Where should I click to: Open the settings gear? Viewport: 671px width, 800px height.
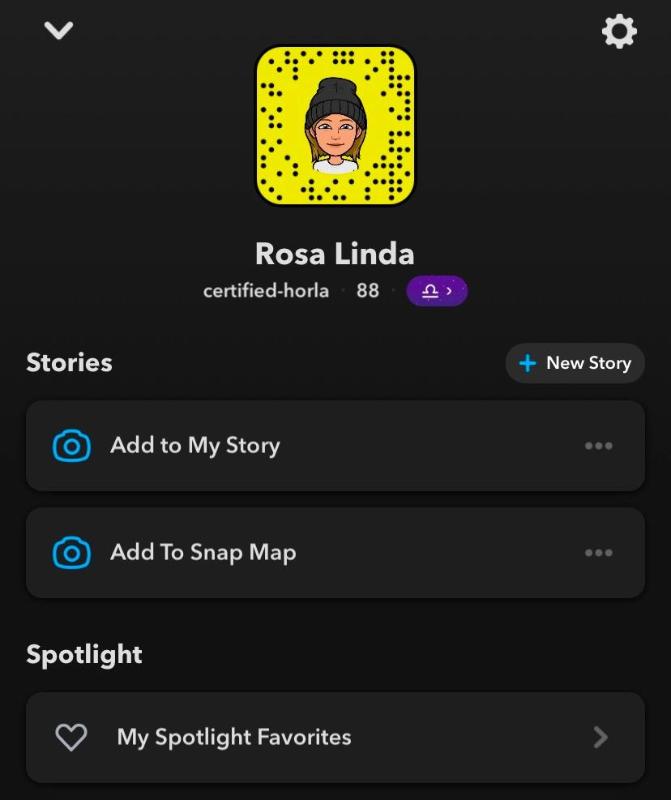(618, 32)
